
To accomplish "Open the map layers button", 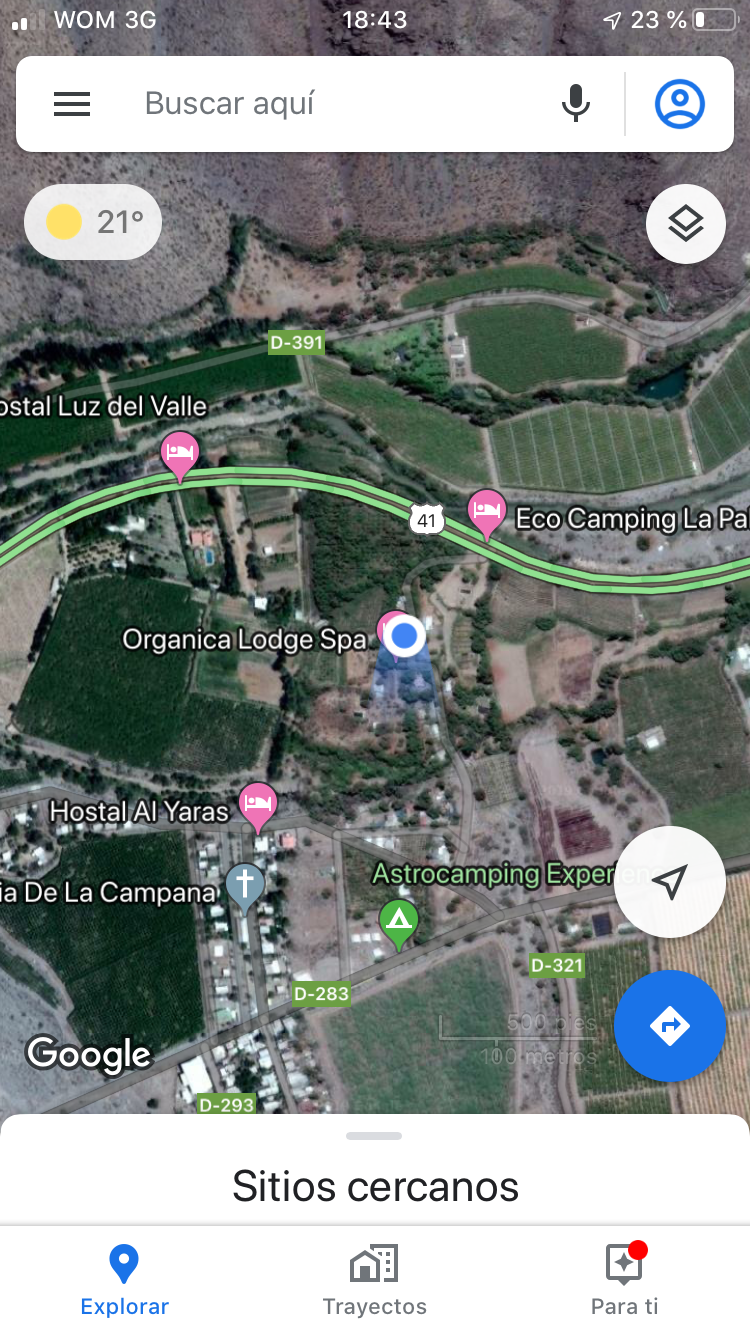I will [685, 224].
